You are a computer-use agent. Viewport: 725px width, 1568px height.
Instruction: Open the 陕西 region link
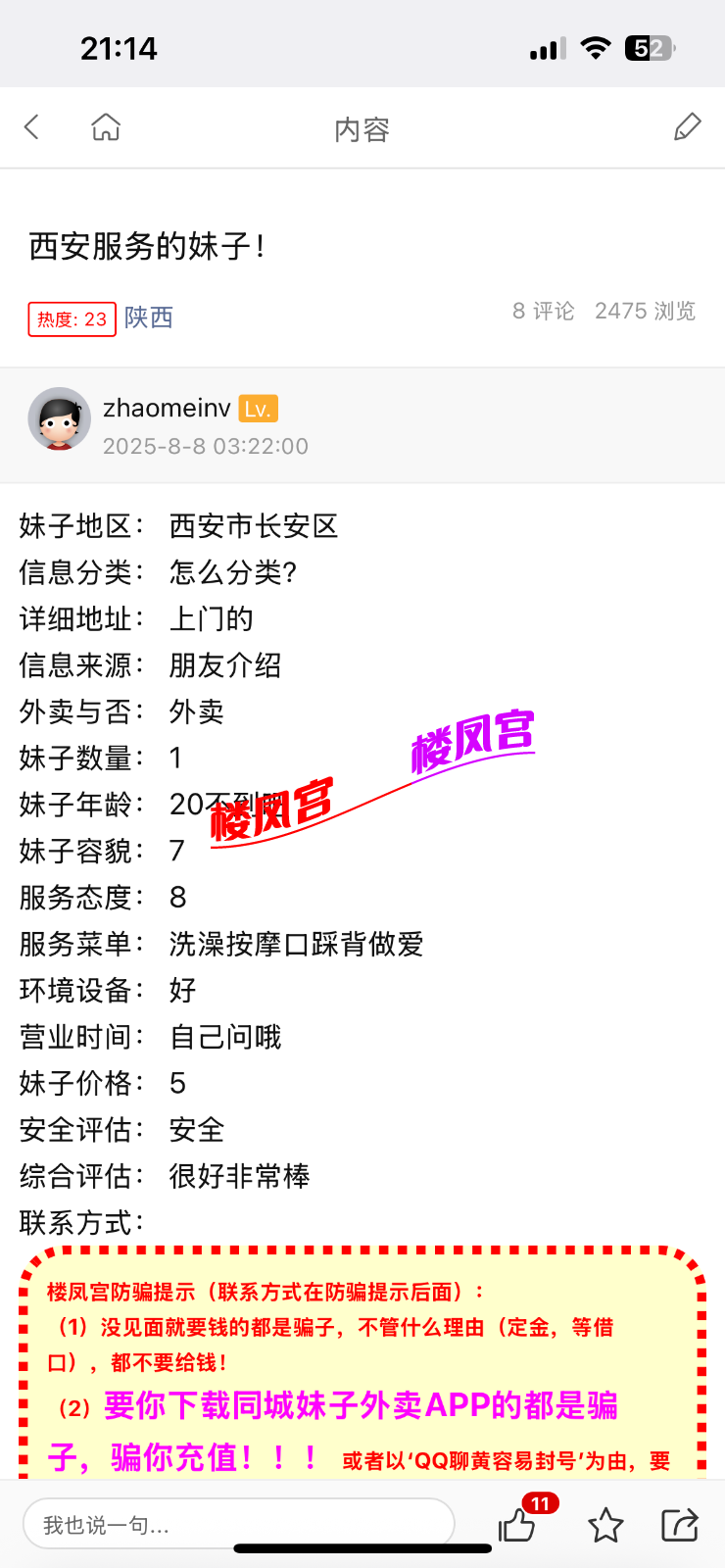tap(149, 318)
